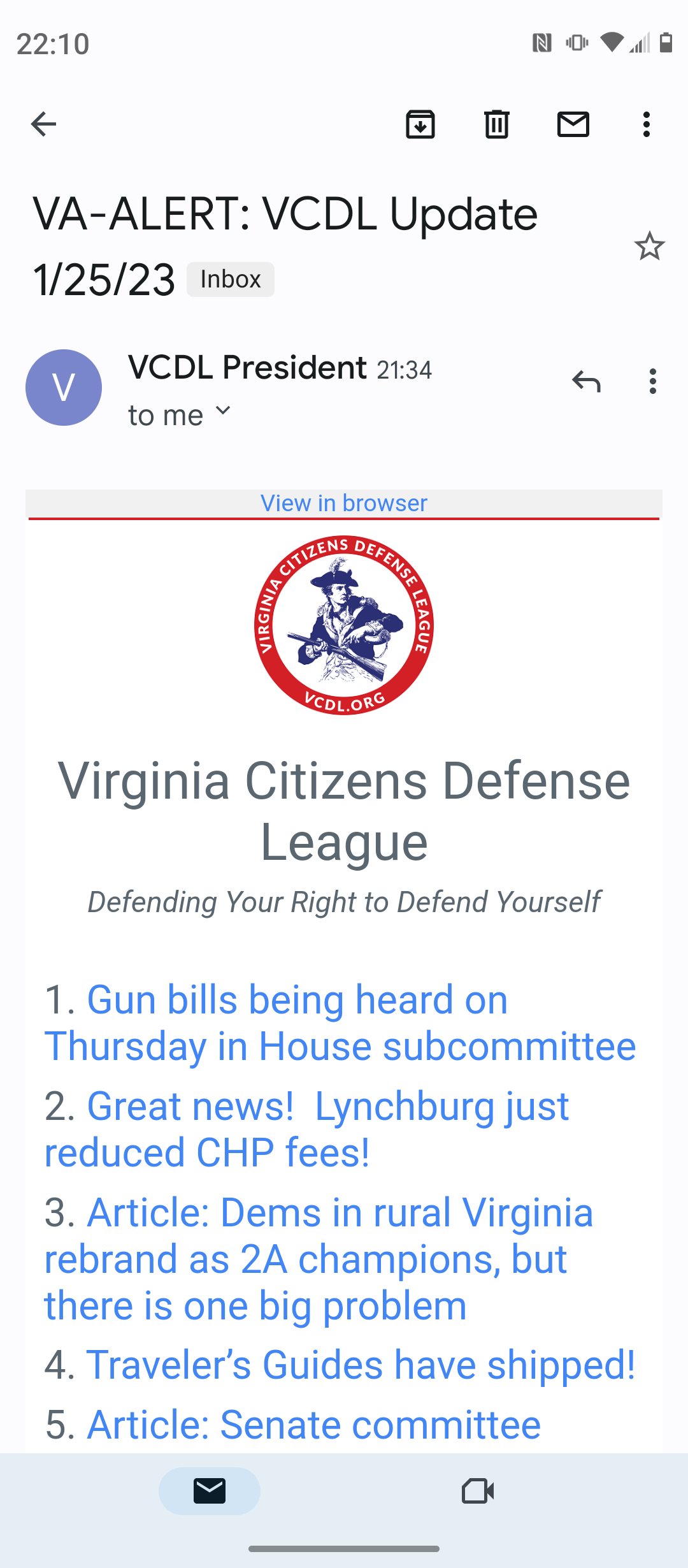Open the Senate committee article link

point(313,1425)
